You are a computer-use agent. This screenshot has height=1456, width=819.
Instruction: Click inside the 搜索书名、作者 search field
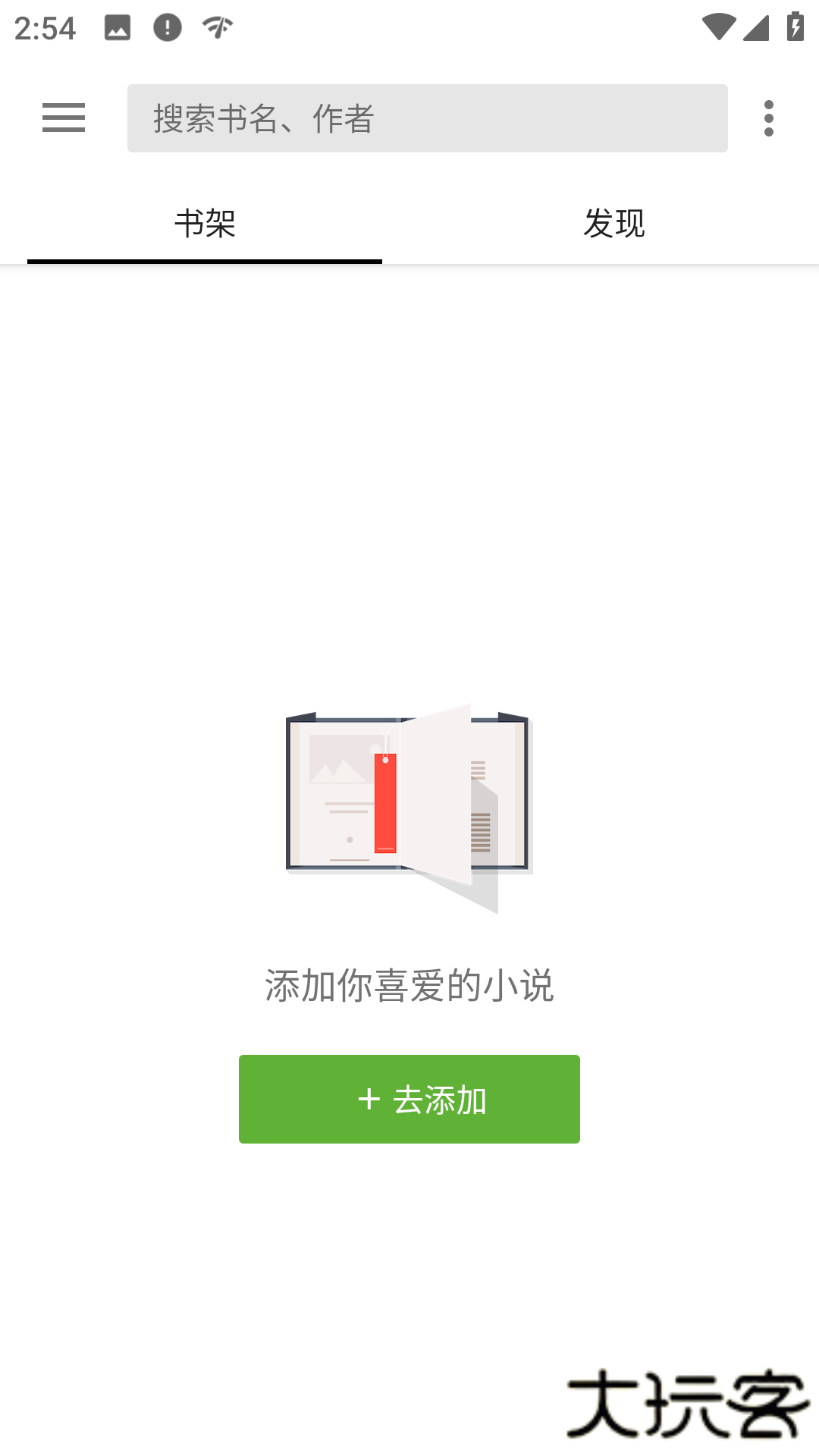pyautogui.click(x=427, y=118)
